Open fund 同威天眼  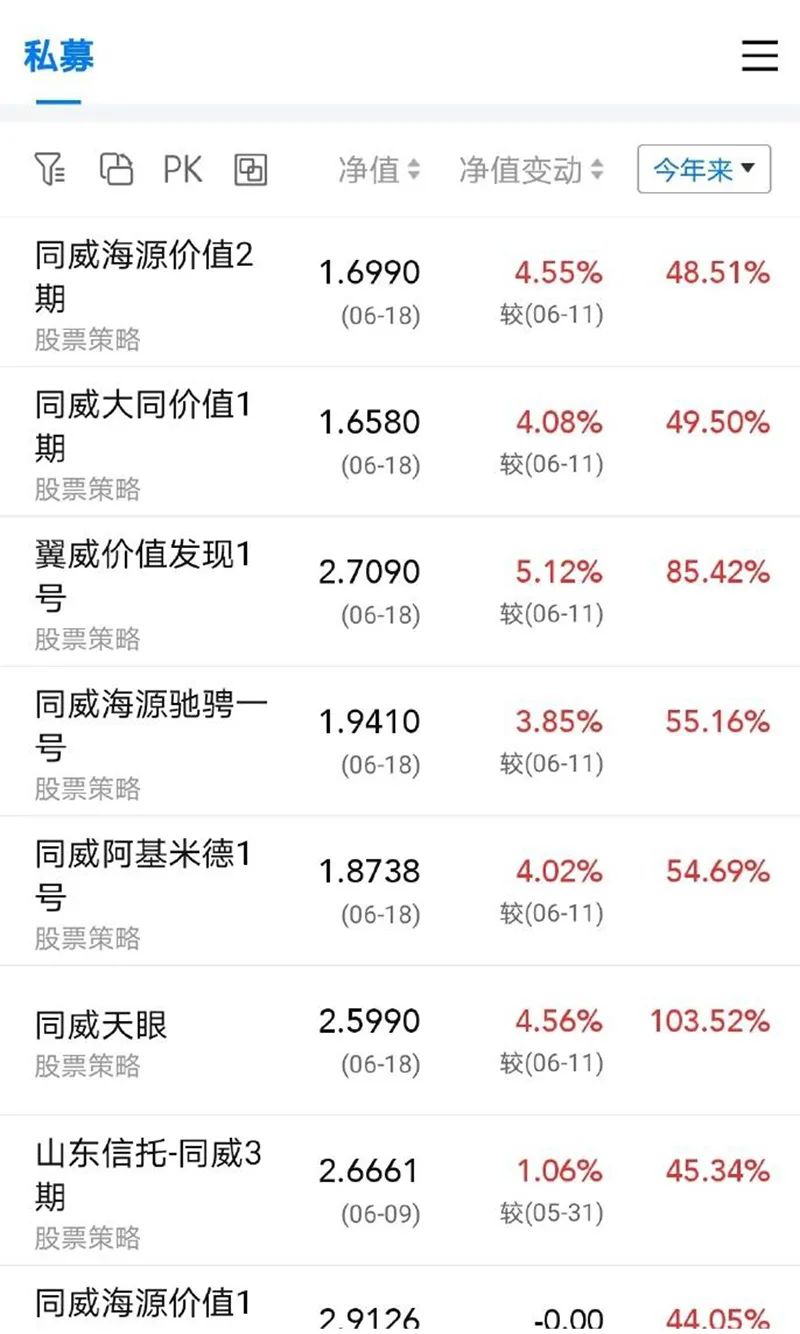pos(400,1040)
